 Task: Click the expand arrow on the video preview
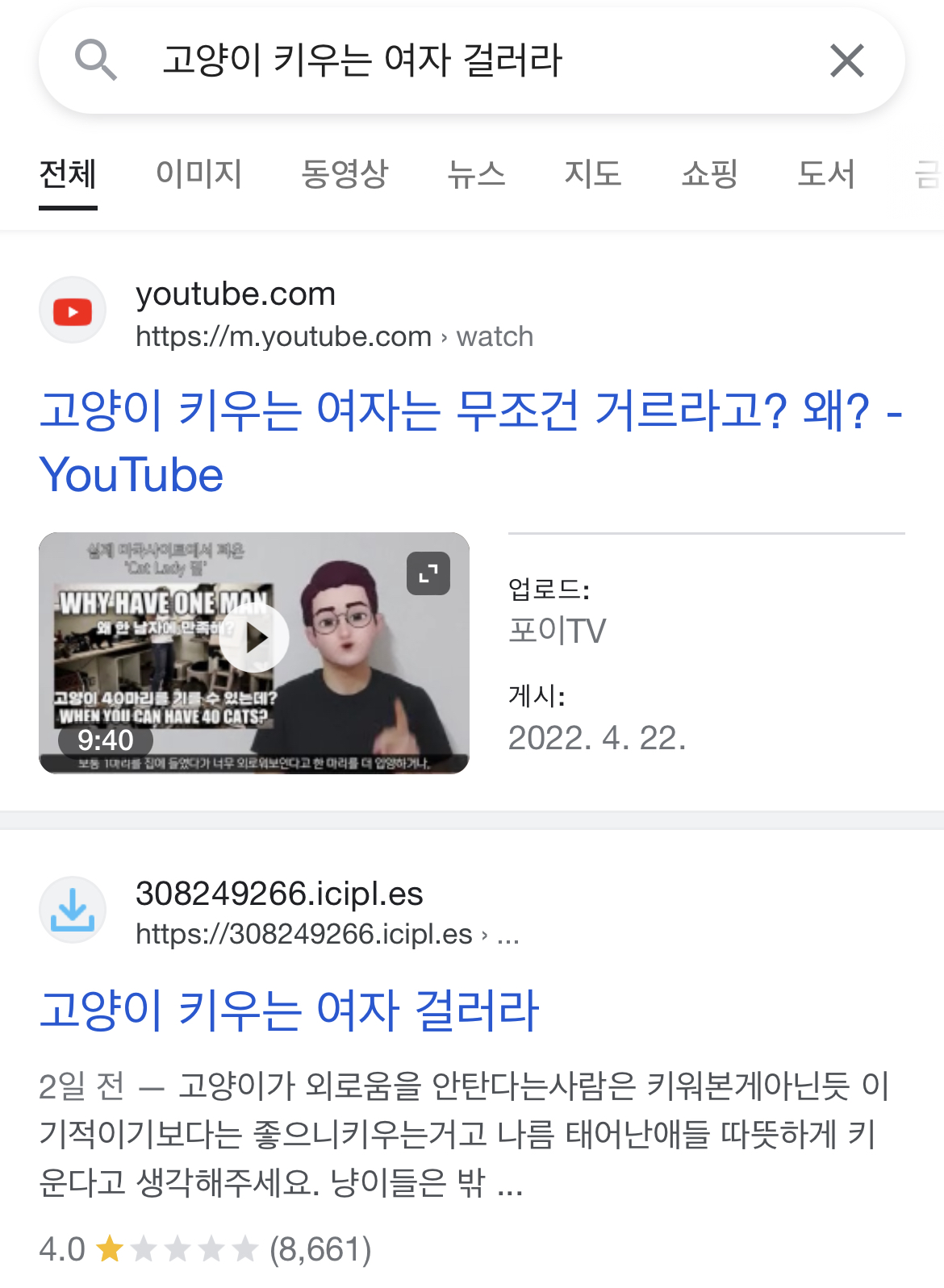[x=430, y=574]
